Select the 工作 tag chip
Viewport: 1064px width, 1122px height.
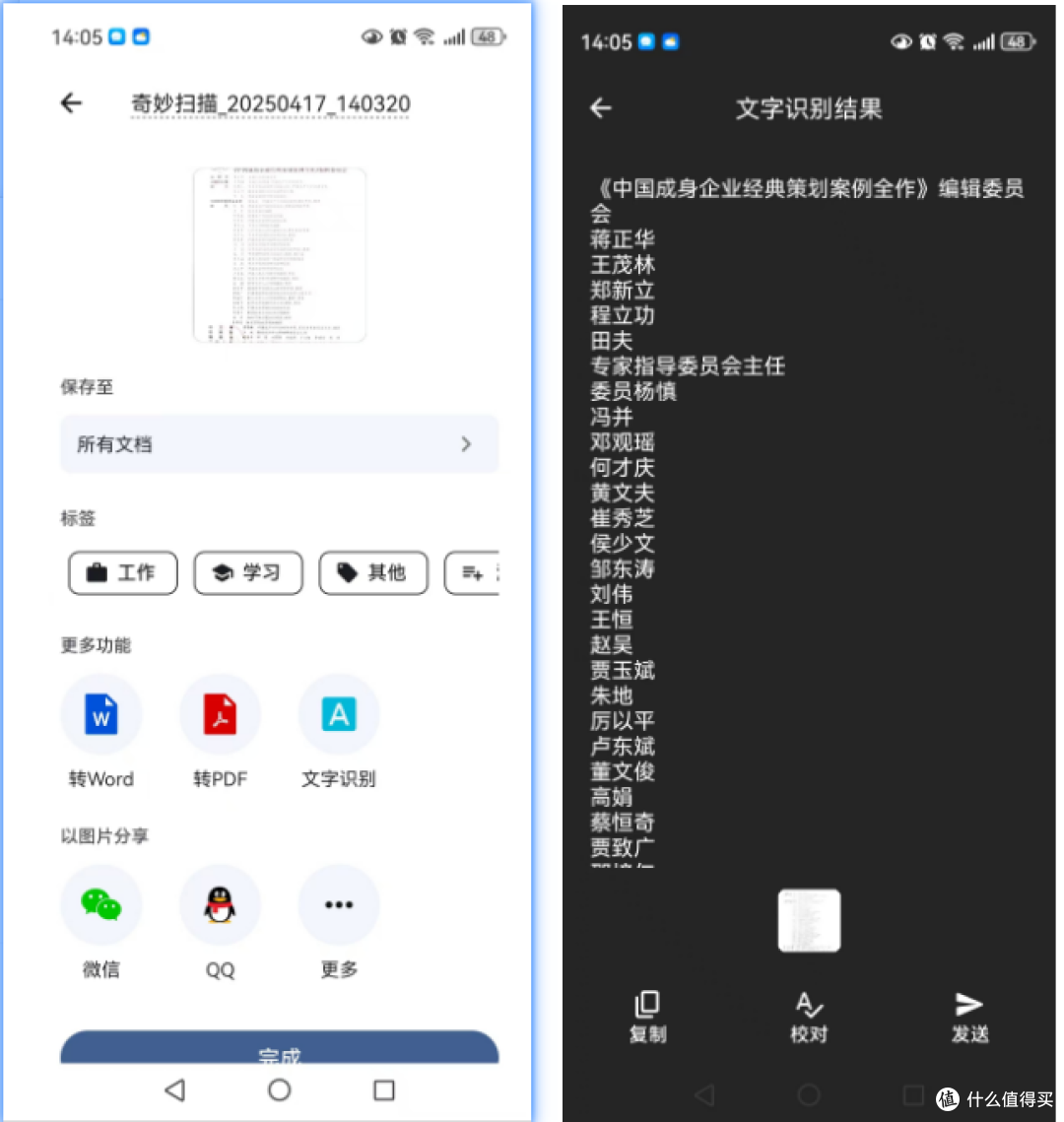pyautogui.click(x=123, y=572)
